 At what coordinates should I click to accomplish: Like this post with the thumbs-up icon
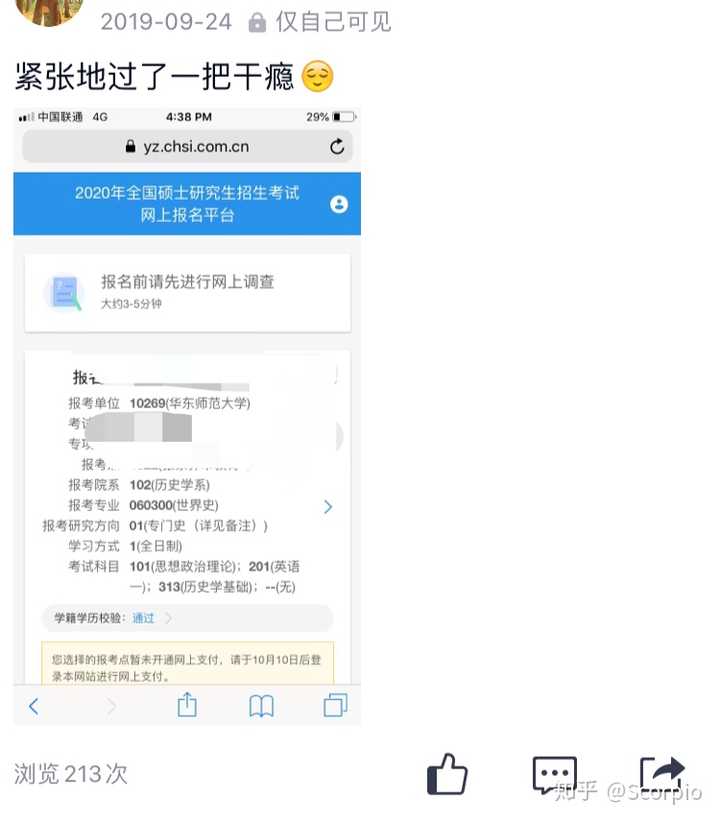pos(447,774)
